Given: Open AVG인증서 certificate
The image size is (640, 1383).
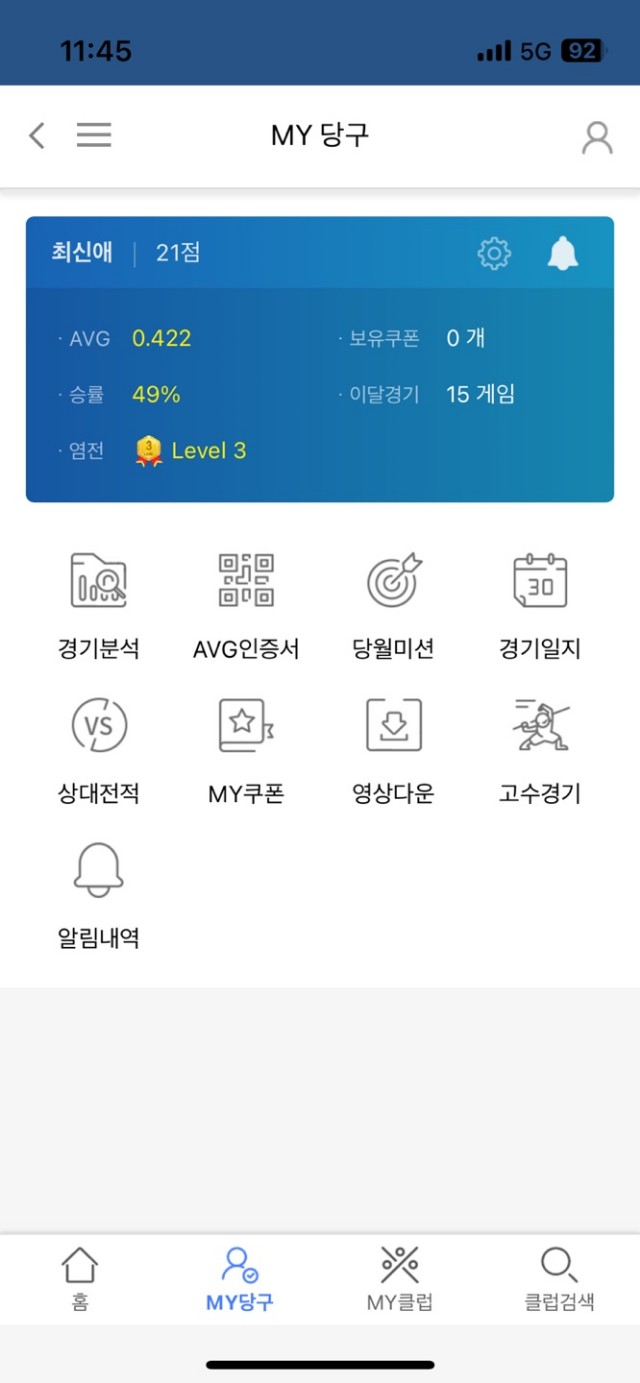Looking at the screenshot, I should coord(246,606).
